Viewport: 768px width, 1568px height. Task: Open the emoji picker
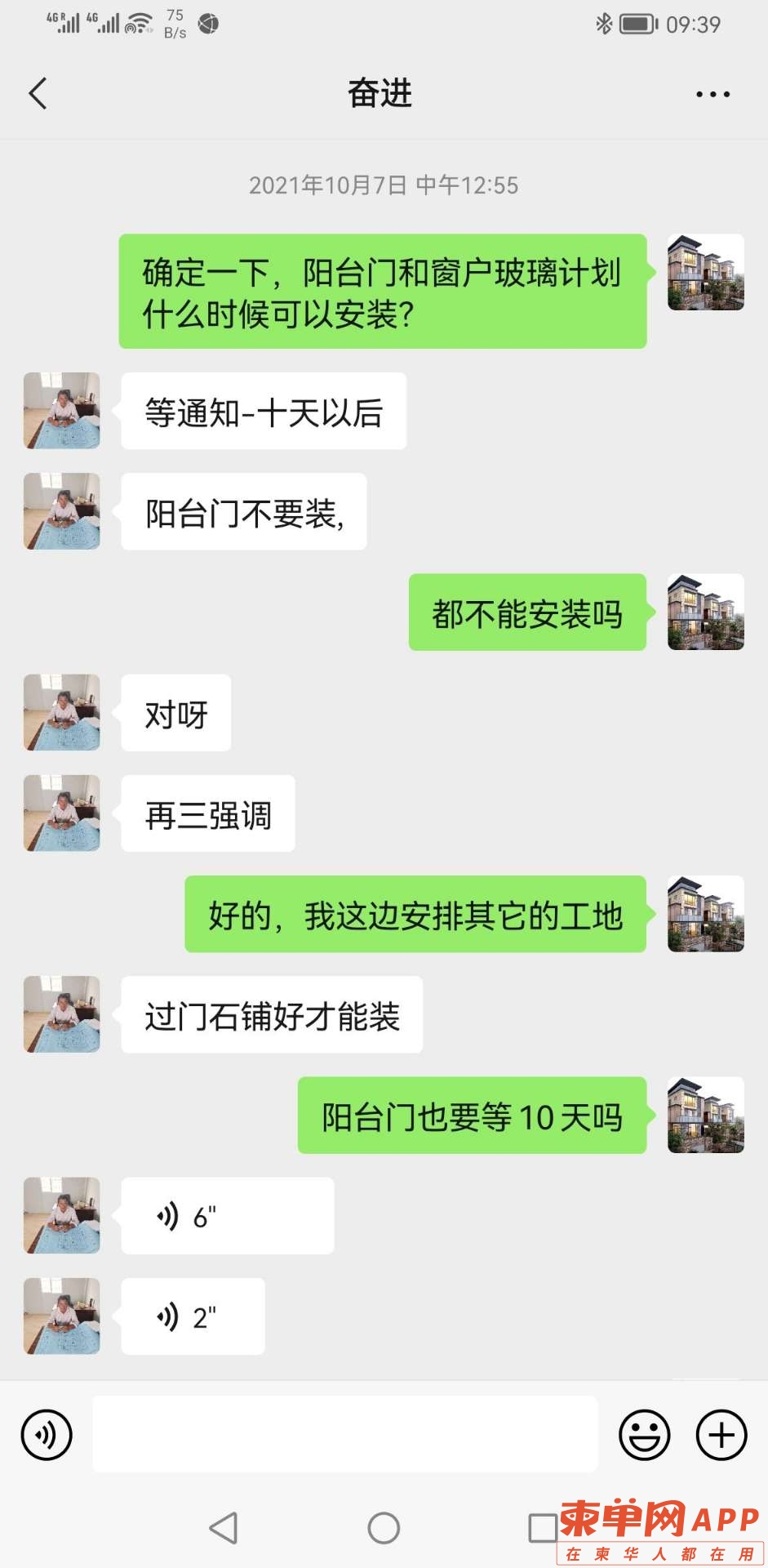point(644,1435)
